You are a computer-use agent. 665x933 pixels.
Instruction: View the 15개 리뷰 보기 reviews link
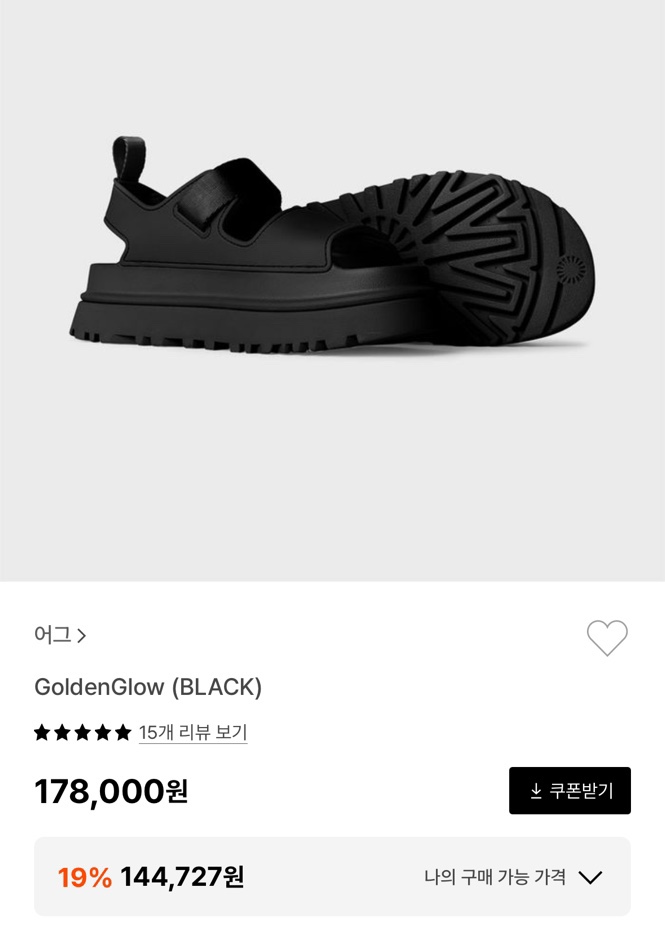(193, 733)
